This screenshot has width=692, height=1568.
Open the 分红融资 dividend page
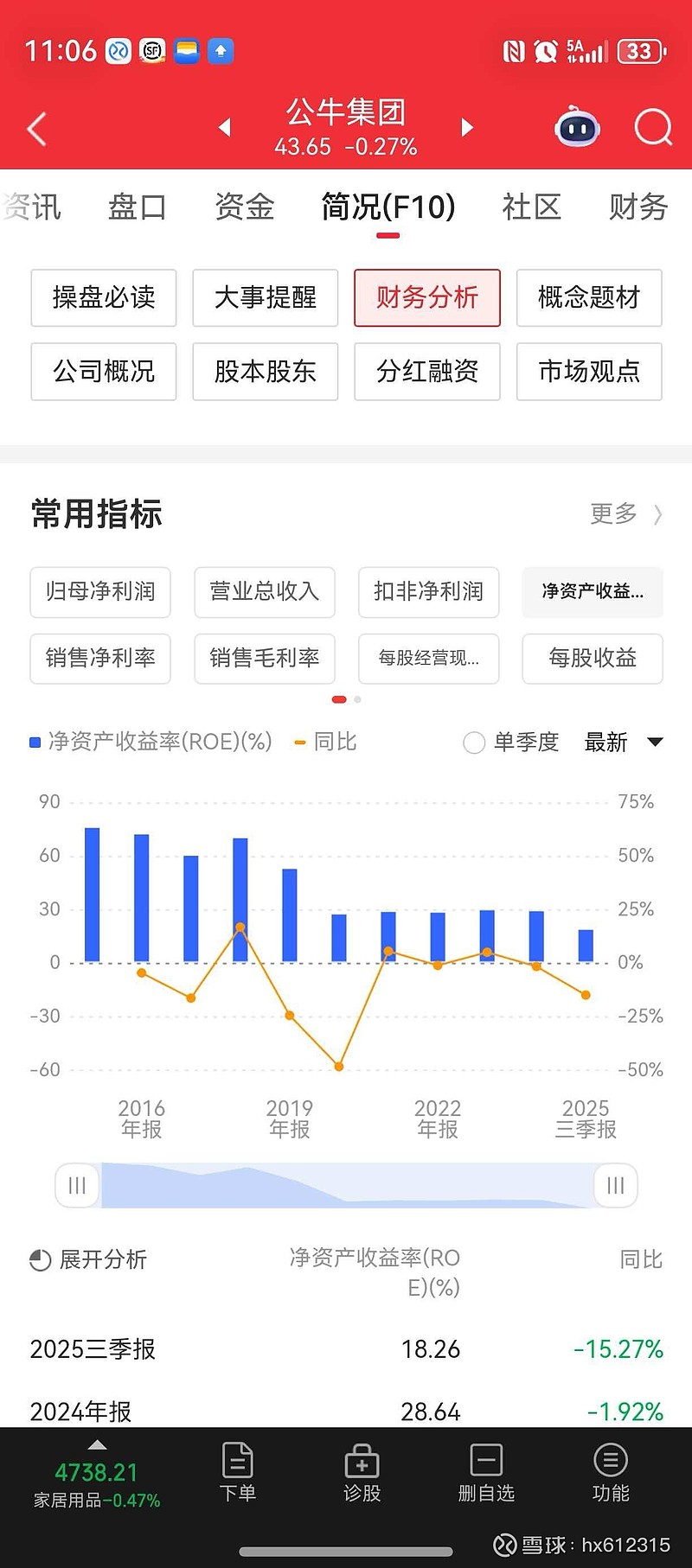tap(426, 372)
